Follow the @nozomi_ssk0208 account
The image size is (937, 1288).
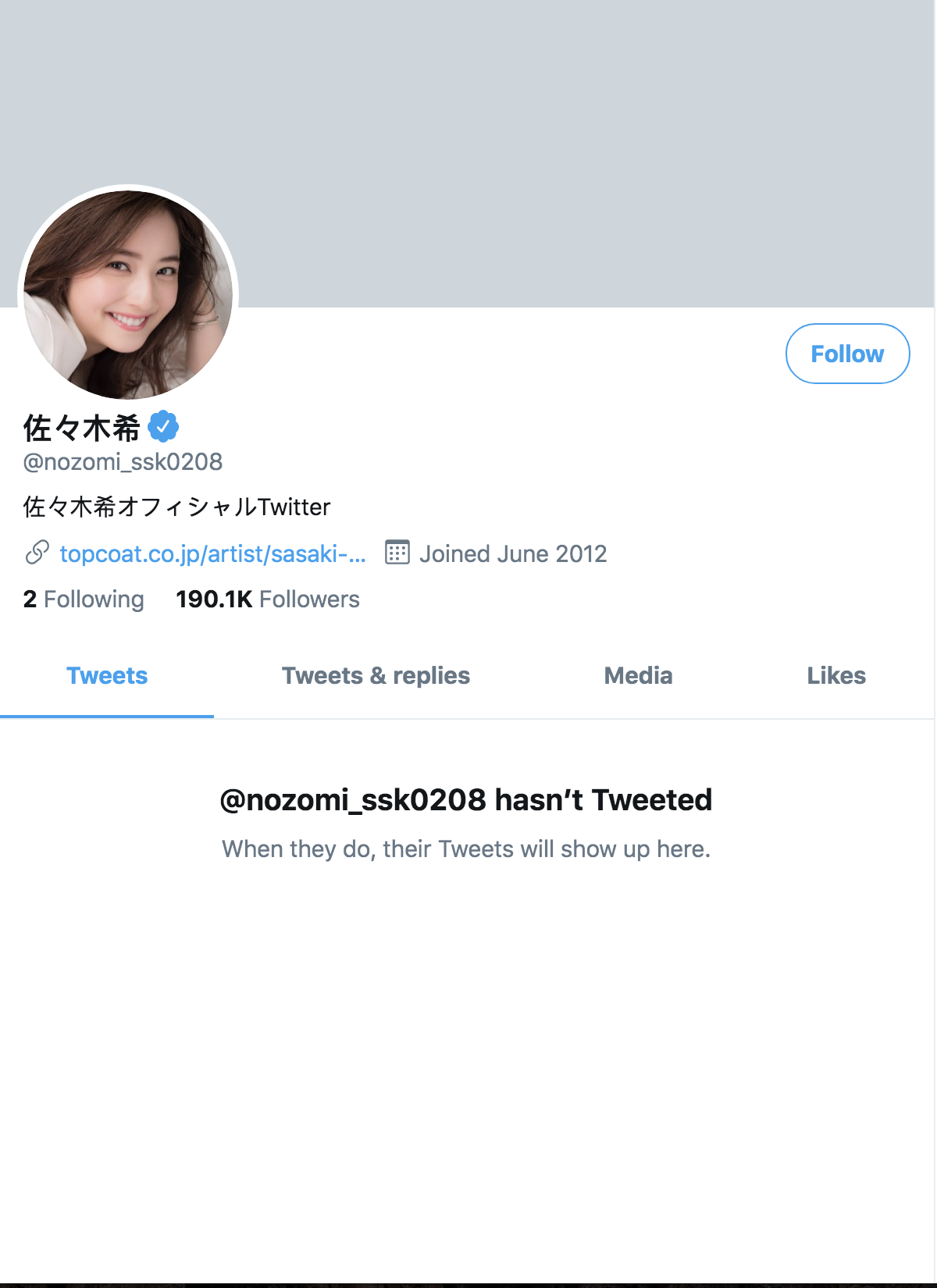pyautogui.click(x=847, y=354)
